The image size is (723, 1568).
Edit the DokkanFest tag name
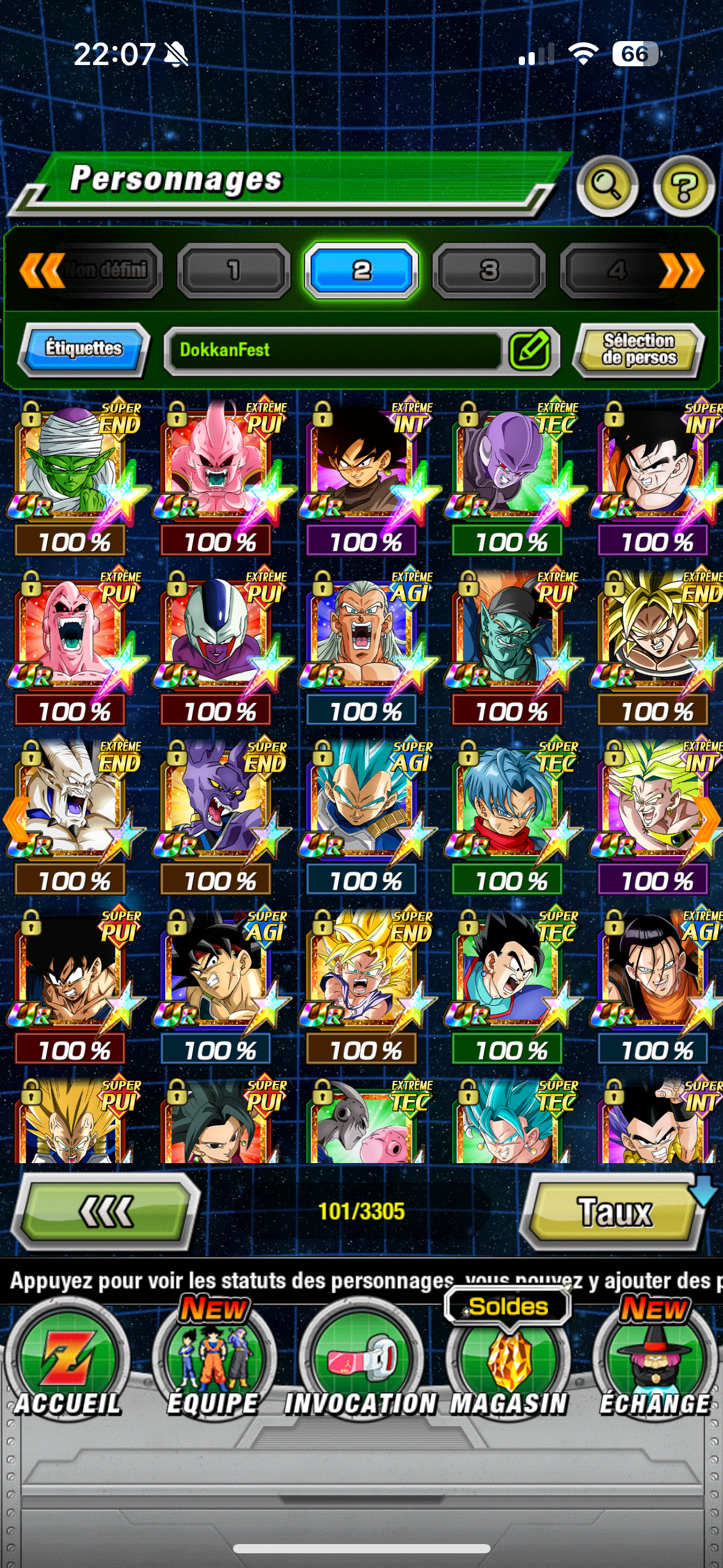(530, 350)
